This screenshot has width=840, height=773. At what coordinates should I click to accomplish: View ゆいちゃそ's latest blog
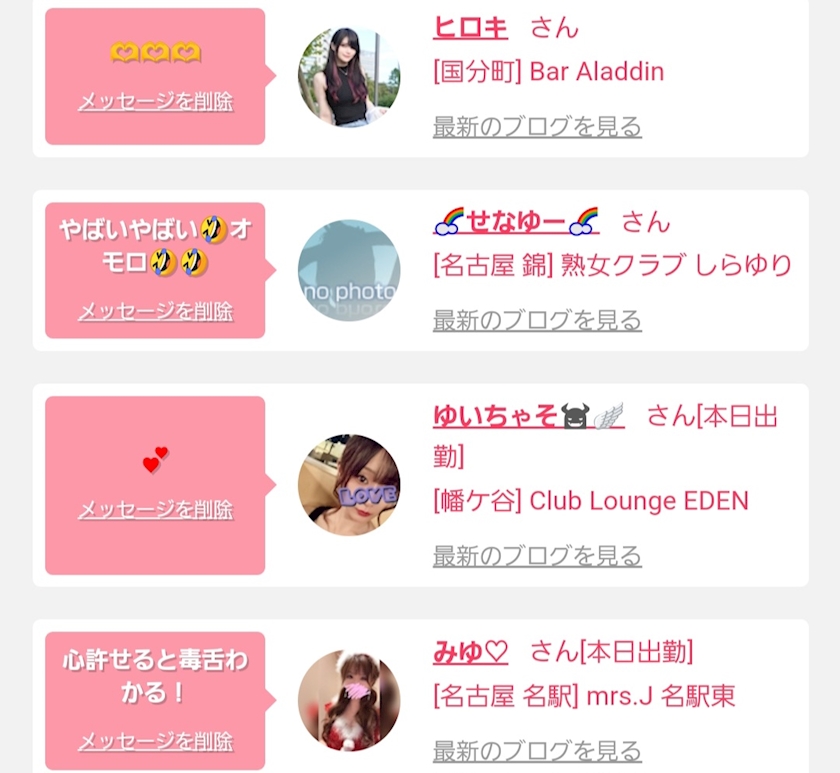pos(537,556)
